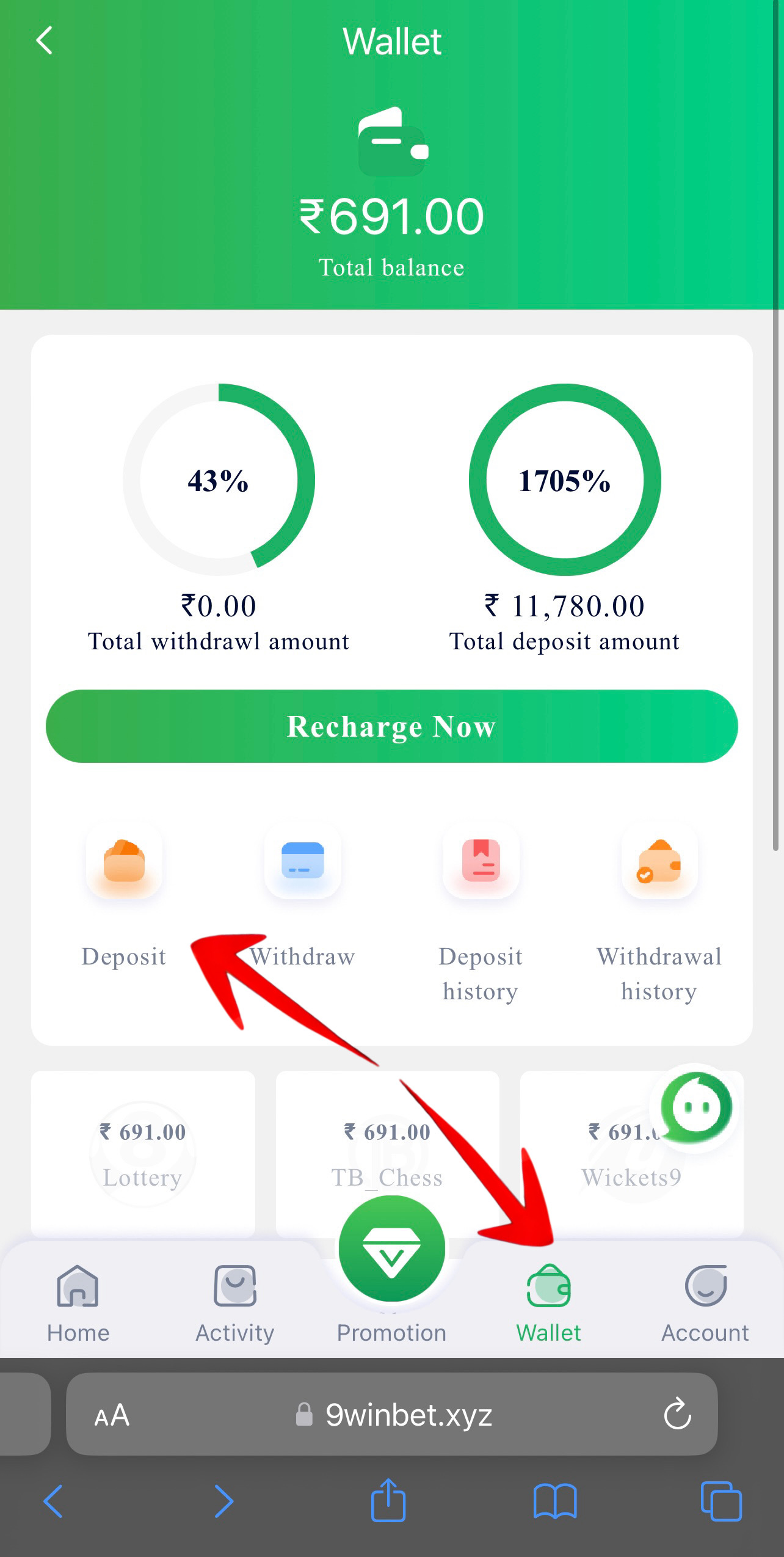
Task: Show open Safari tabs
Action: tap(720, 1500)
